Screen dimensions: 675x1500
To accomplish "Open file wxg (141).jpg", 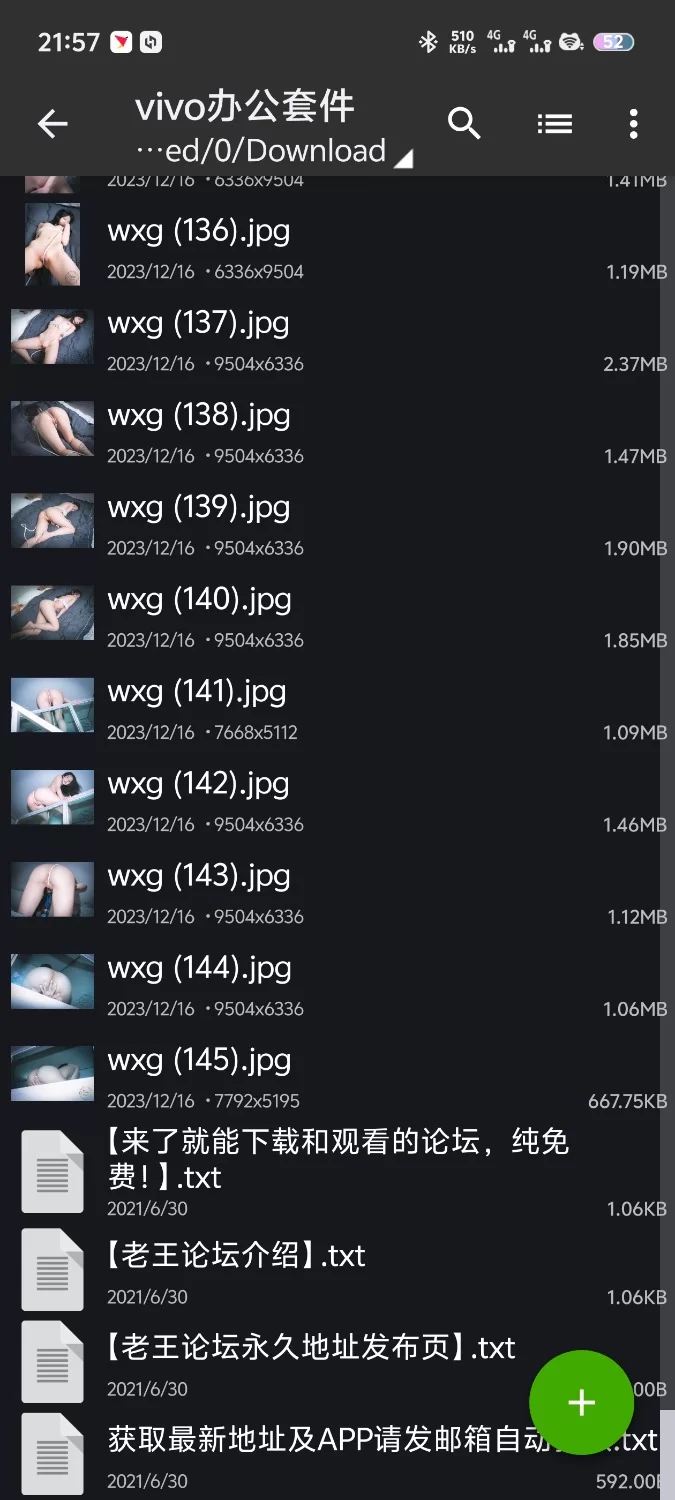I will (200, 692).
